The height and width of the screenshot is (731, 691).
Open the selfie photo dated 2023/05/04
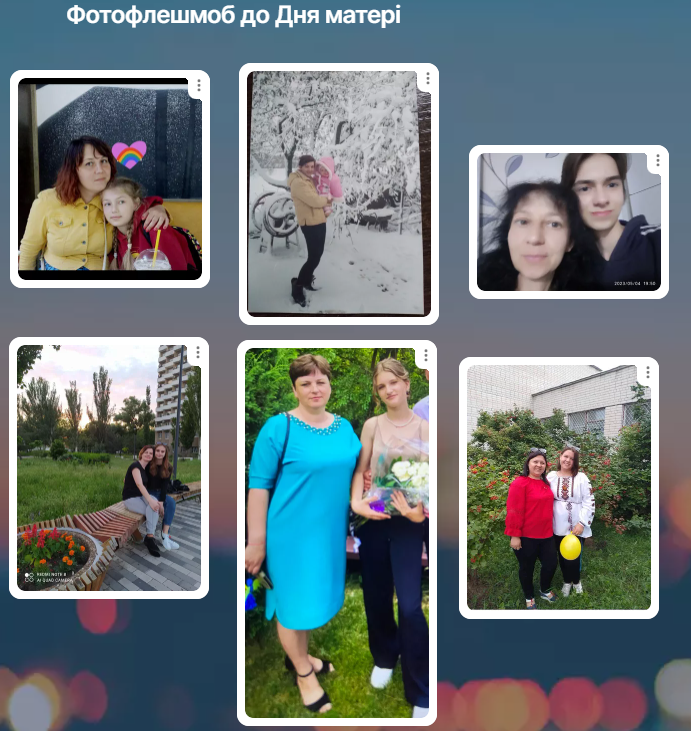click(568, 222)
